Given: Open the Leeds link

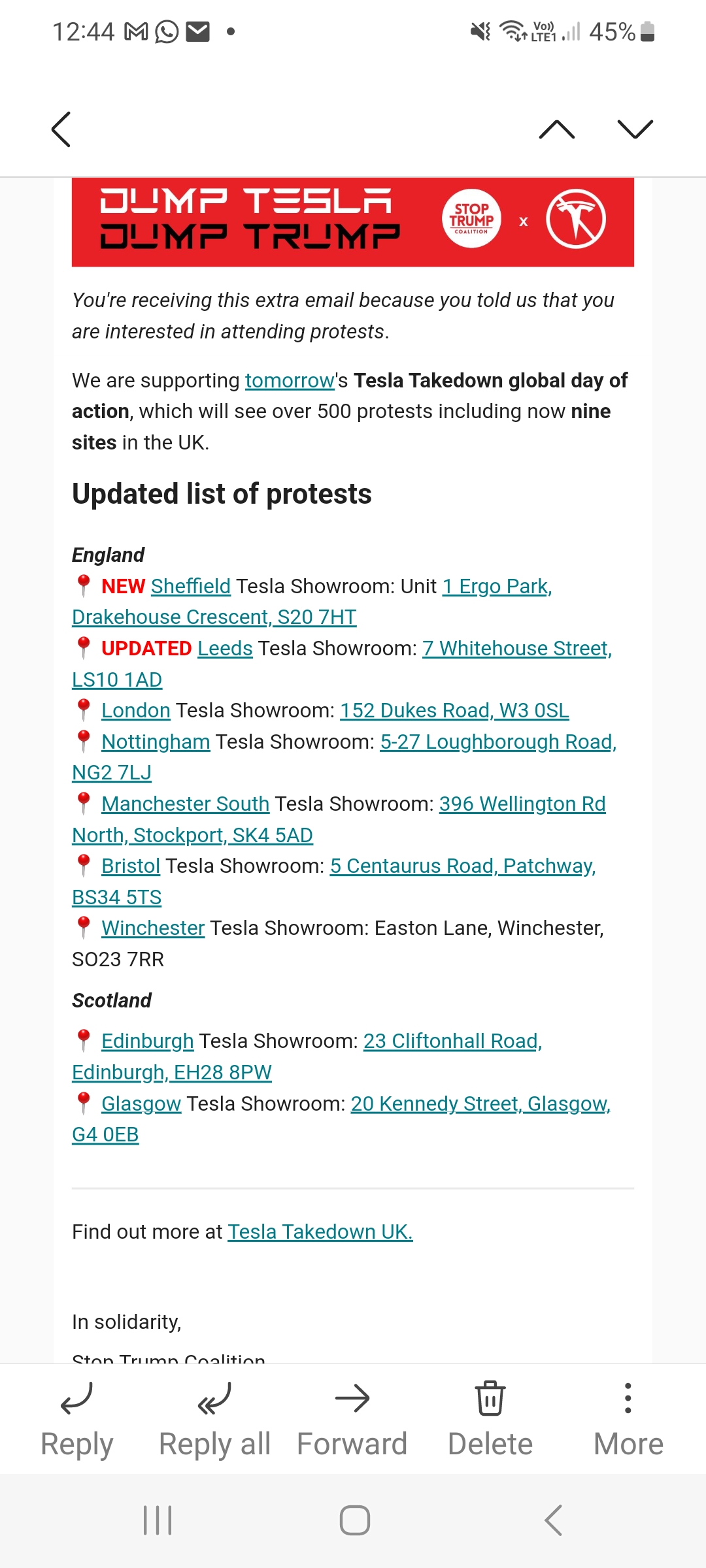Looking at the screenshot, I should tap(225, 648).
